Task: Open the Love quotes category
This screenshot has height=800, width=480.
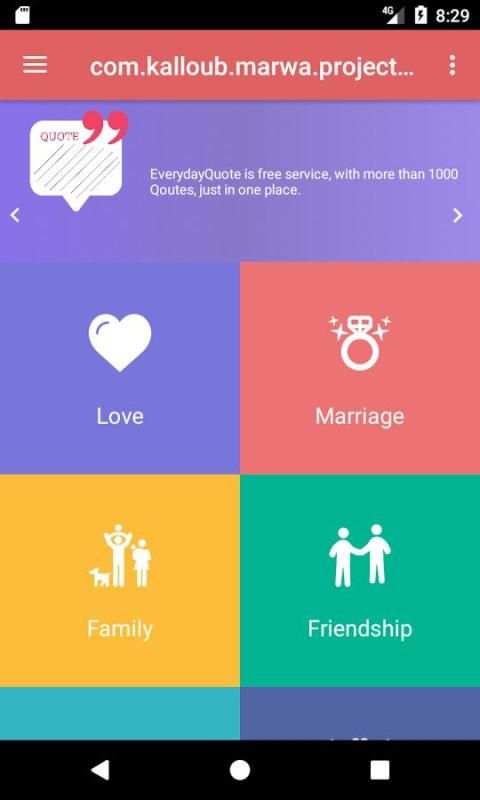Action: tap(120, 368)
